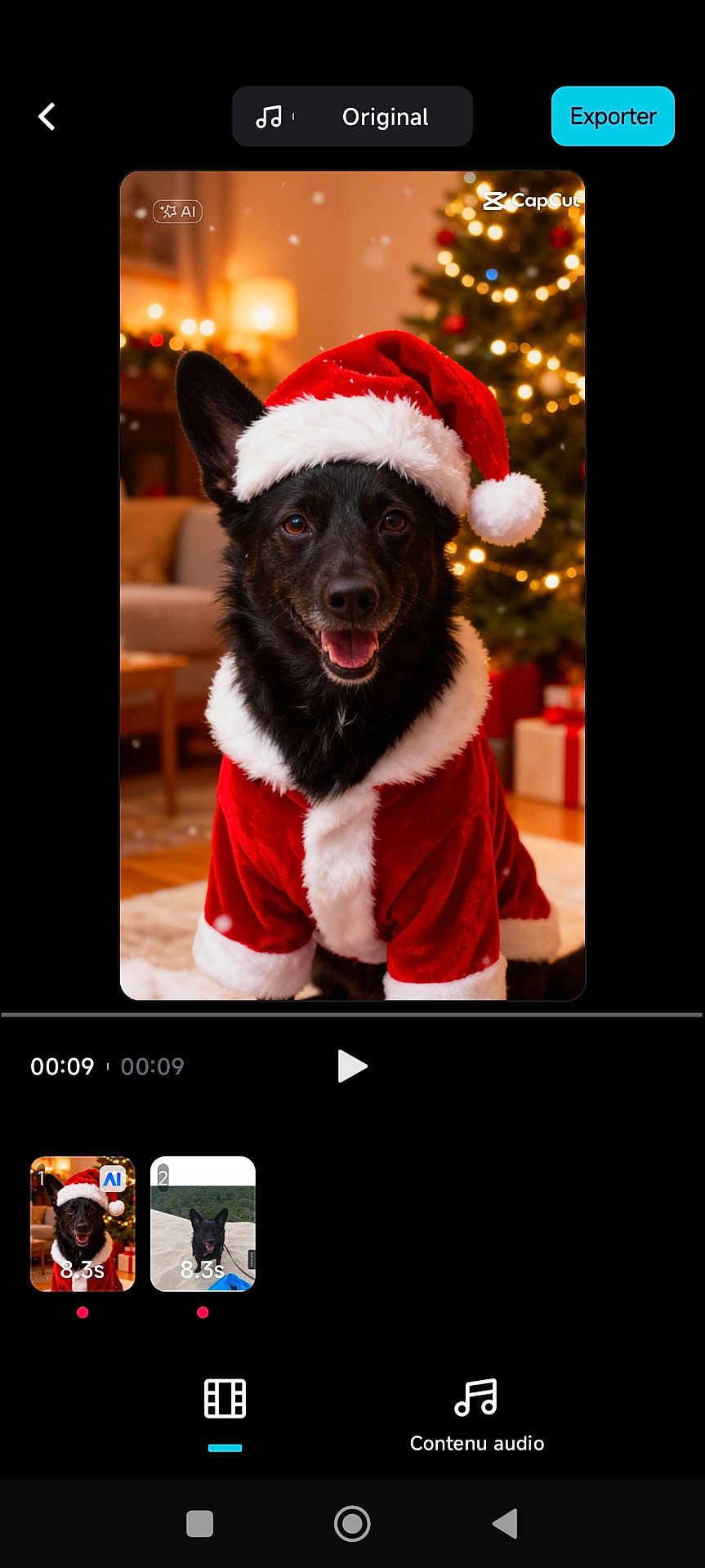The height and width of the screenshot is (1568, 705).
Task: Go to the home screen
Action: pyautogui.click(x=352, y=1524)
